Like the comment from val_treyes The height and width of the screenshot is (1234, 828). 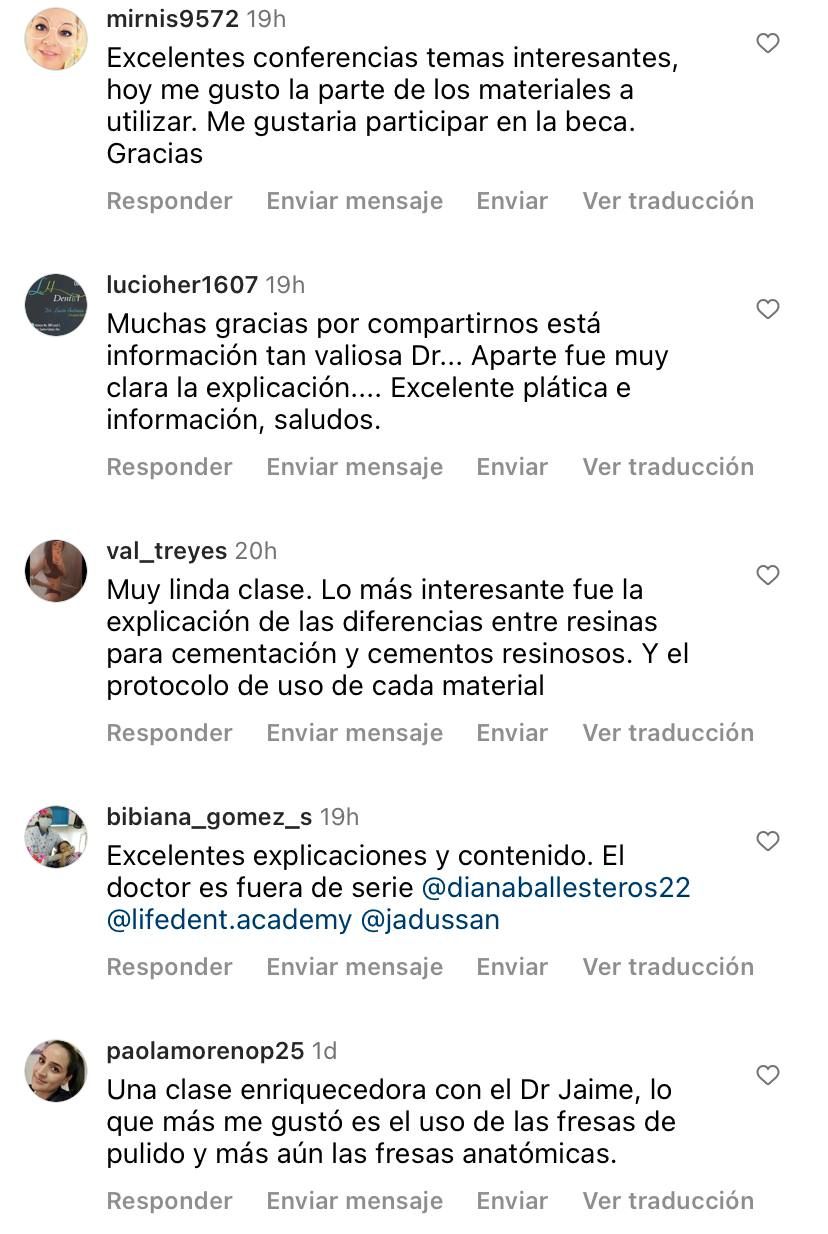[767, 575]
